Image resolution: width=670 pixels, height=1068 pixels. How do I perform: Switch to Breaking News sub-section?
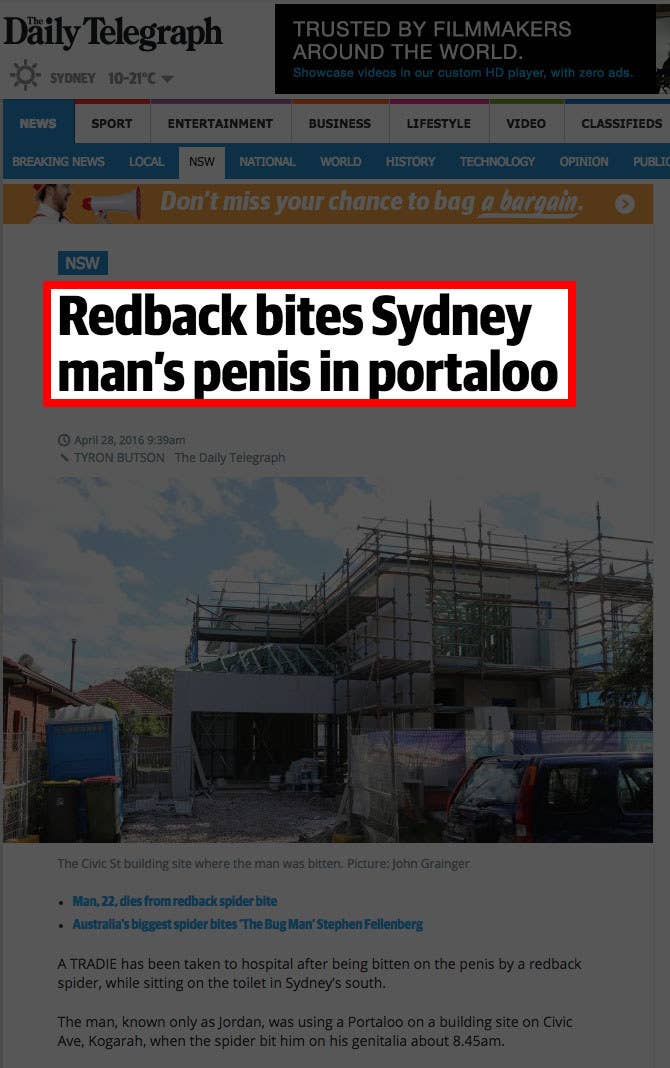[58, 161]
